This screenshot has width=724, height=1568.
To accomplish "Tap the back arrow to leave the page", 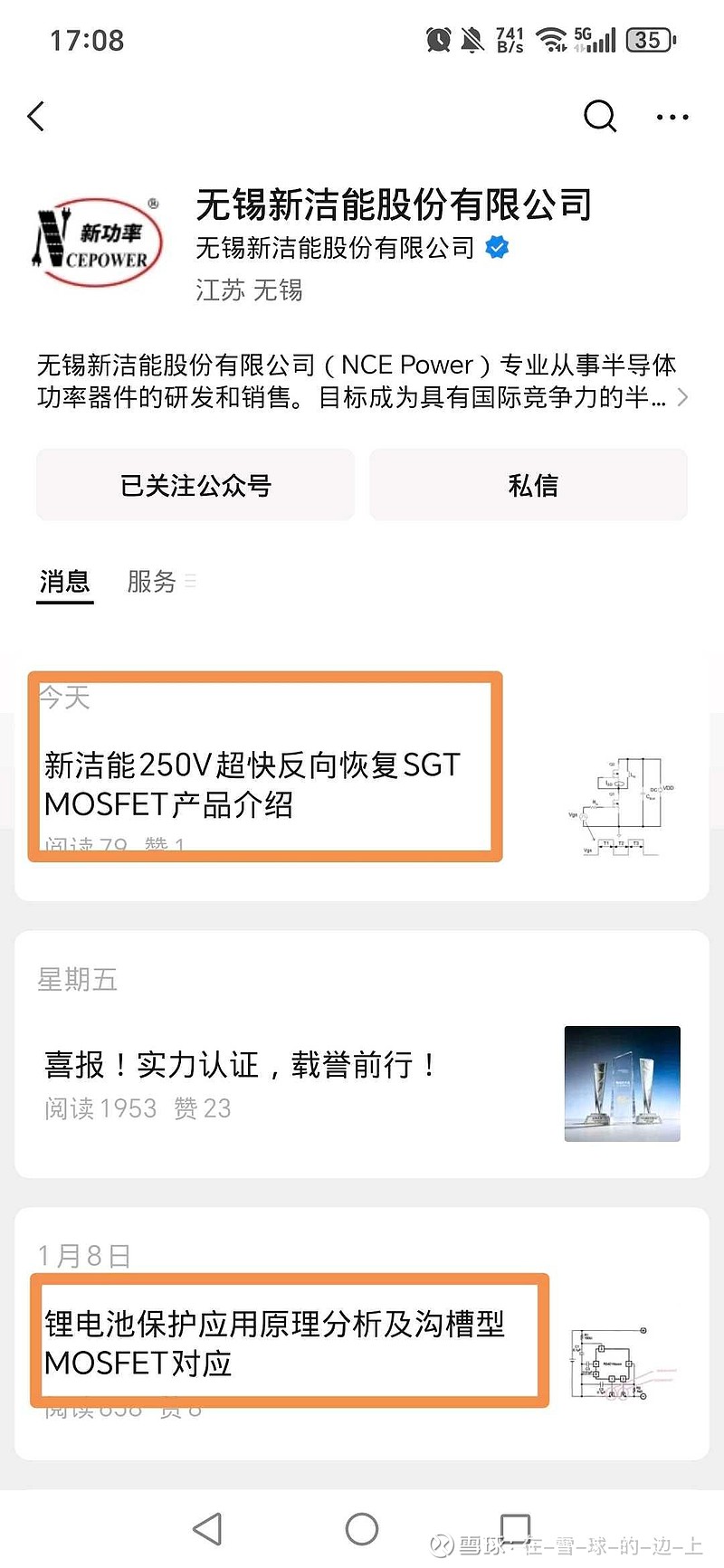I will pyautogui.click(x=36, y=116).
